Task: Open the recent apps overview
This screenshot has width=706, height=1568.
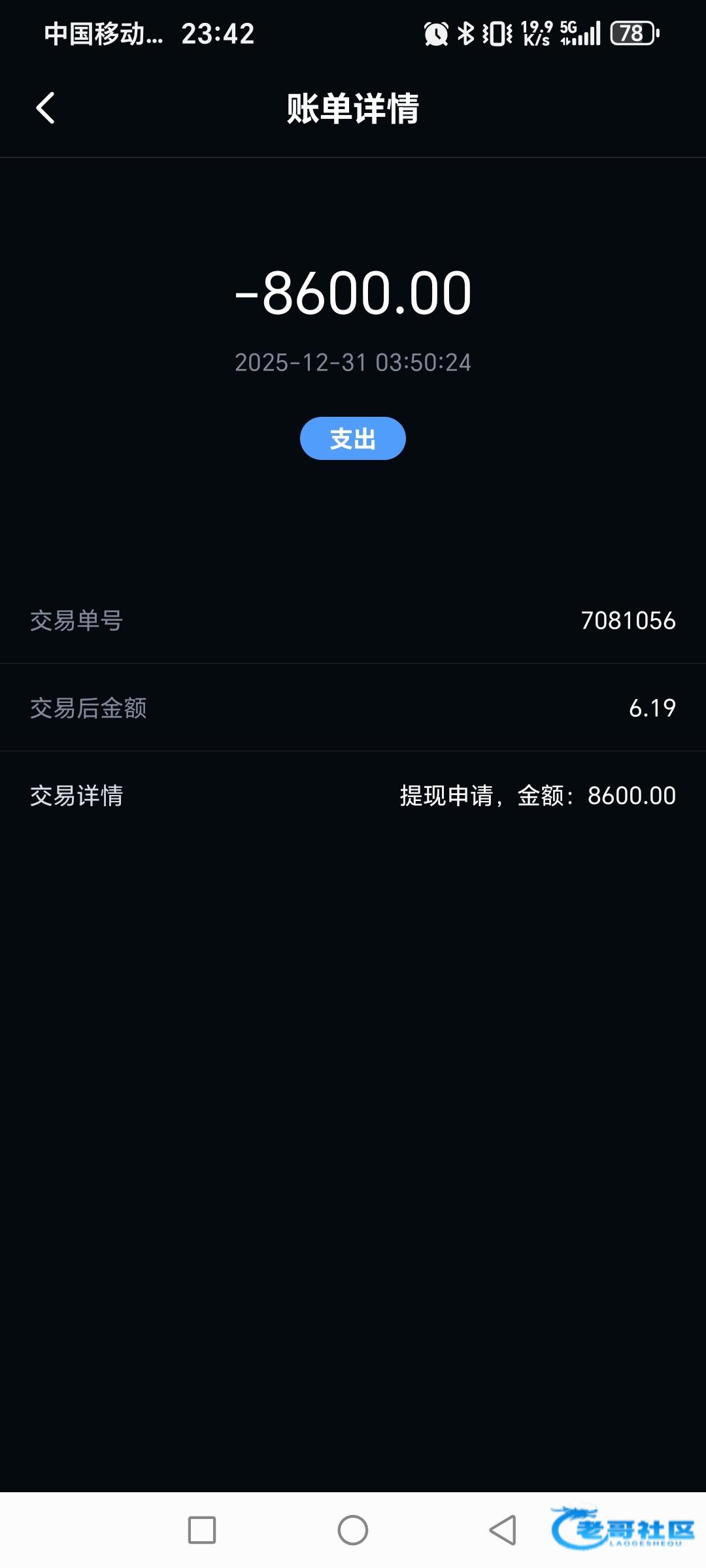Action: pos(202,1530)
